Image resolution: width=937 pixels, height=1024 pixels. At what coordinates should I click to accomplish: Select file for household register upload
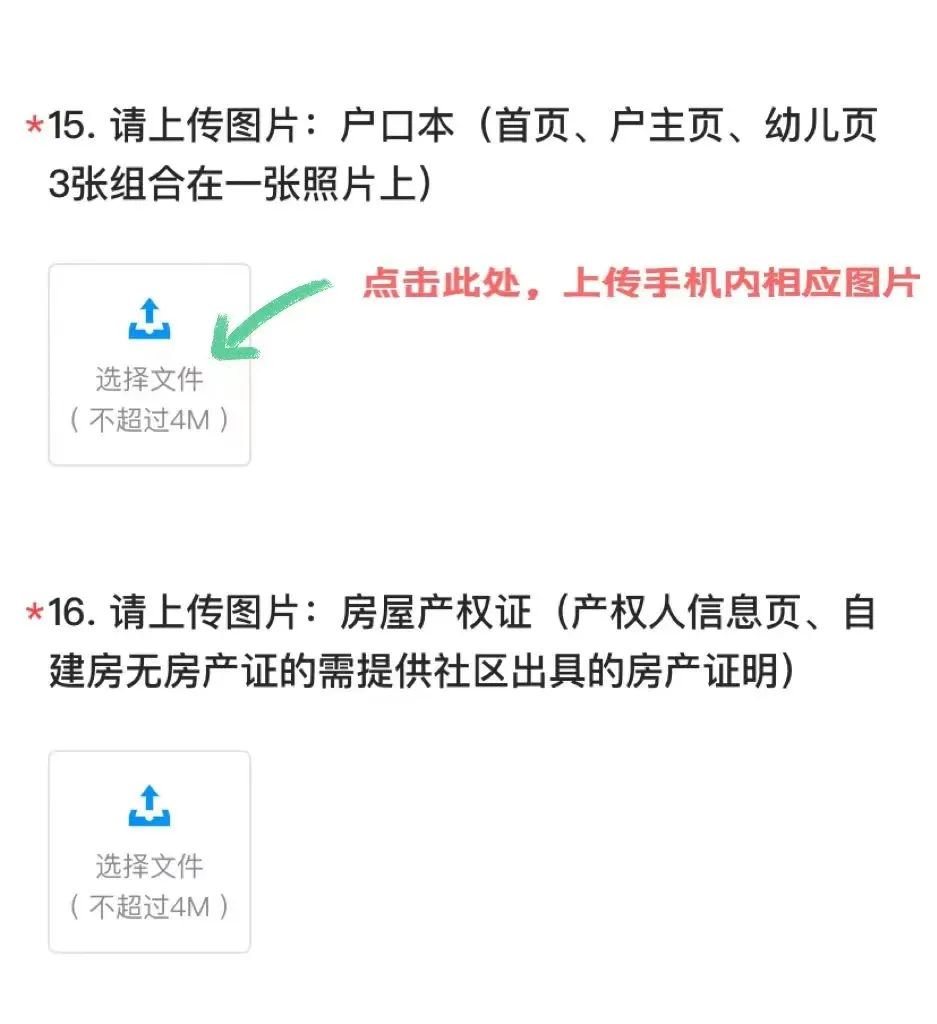(149, 365)
